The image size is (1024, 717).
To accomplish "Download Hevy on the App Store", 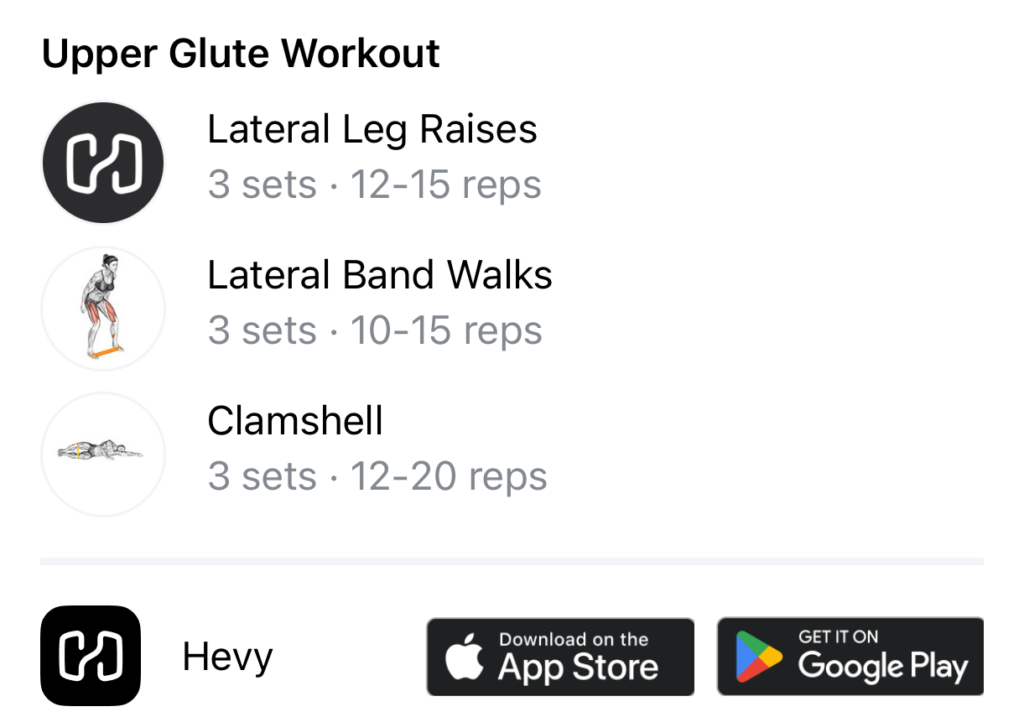I will click(560, 656).
